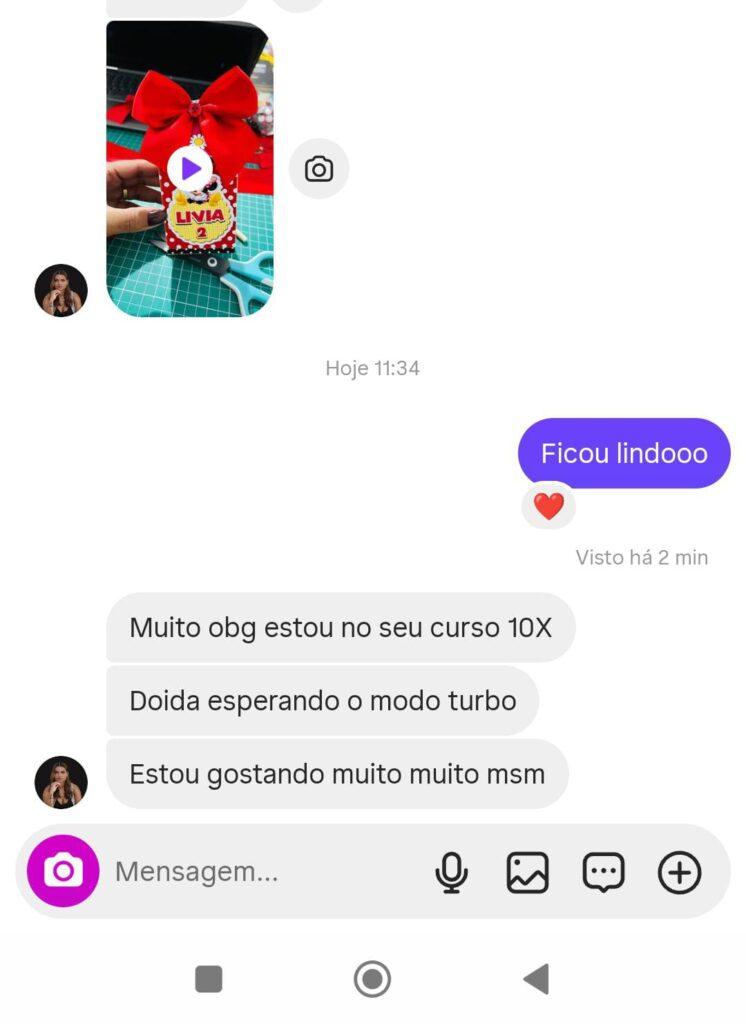Open sender's profile picture beside last message
This screenshot has height=1024, width=746.
(x=61, y=782)
